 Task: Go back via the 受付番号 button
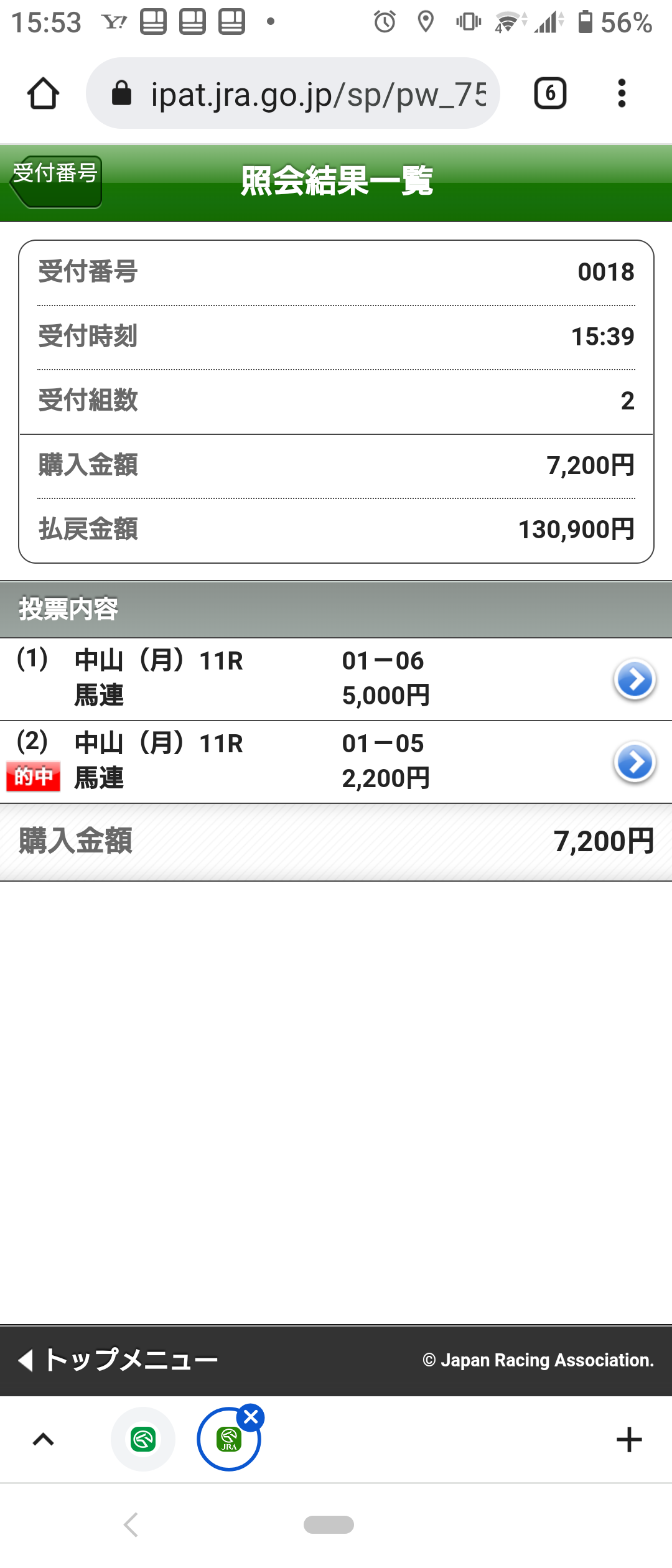tap(56, 180)
